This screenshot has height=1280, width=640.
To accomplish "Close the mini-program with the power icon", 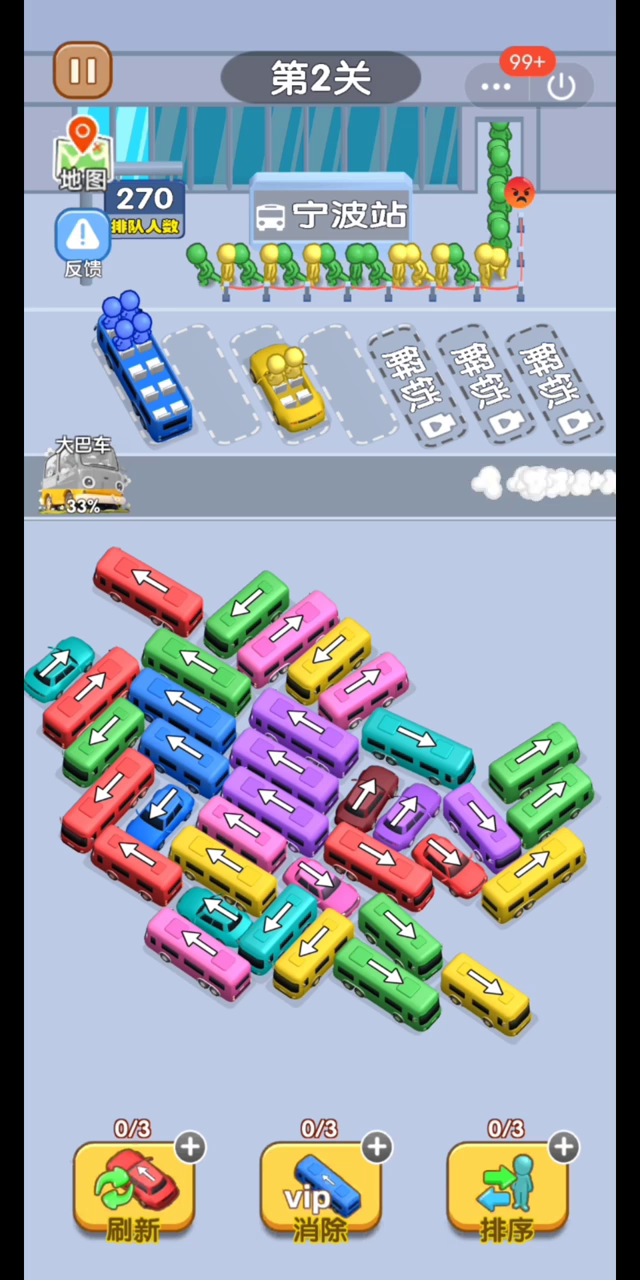I will tap(562, 86).
